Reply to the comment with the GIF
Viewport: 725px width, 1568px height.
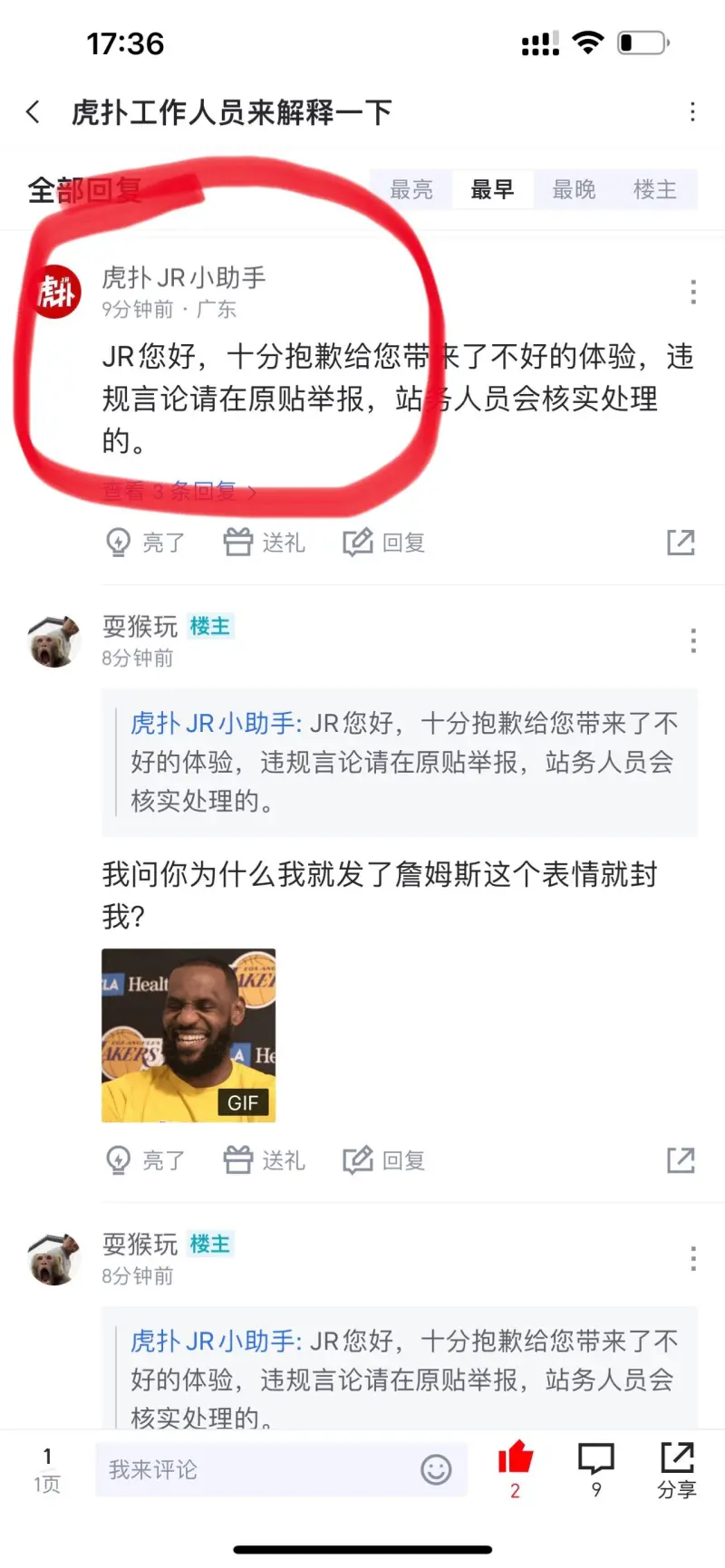[383, 1160]
